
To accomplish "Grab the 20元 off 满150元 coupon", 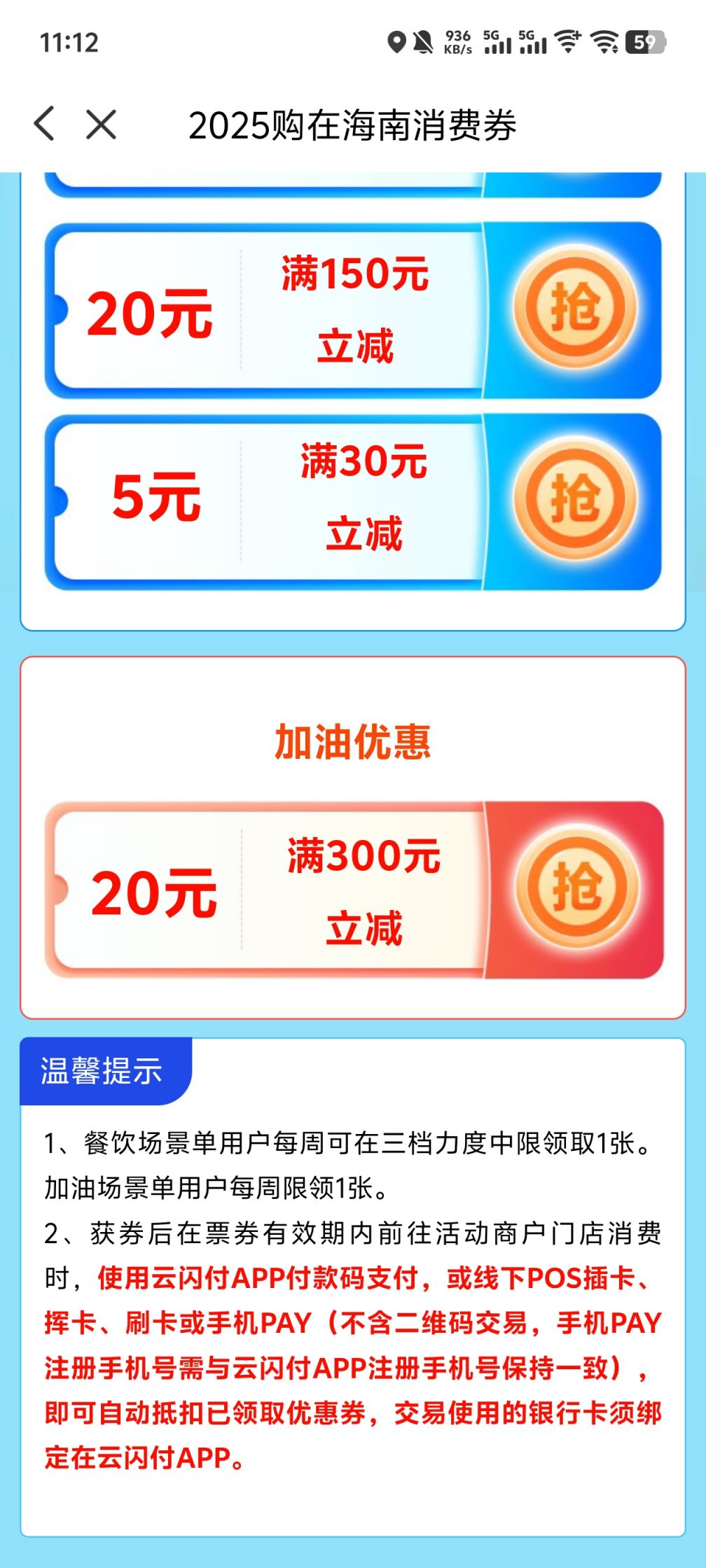I will point(575,308).
